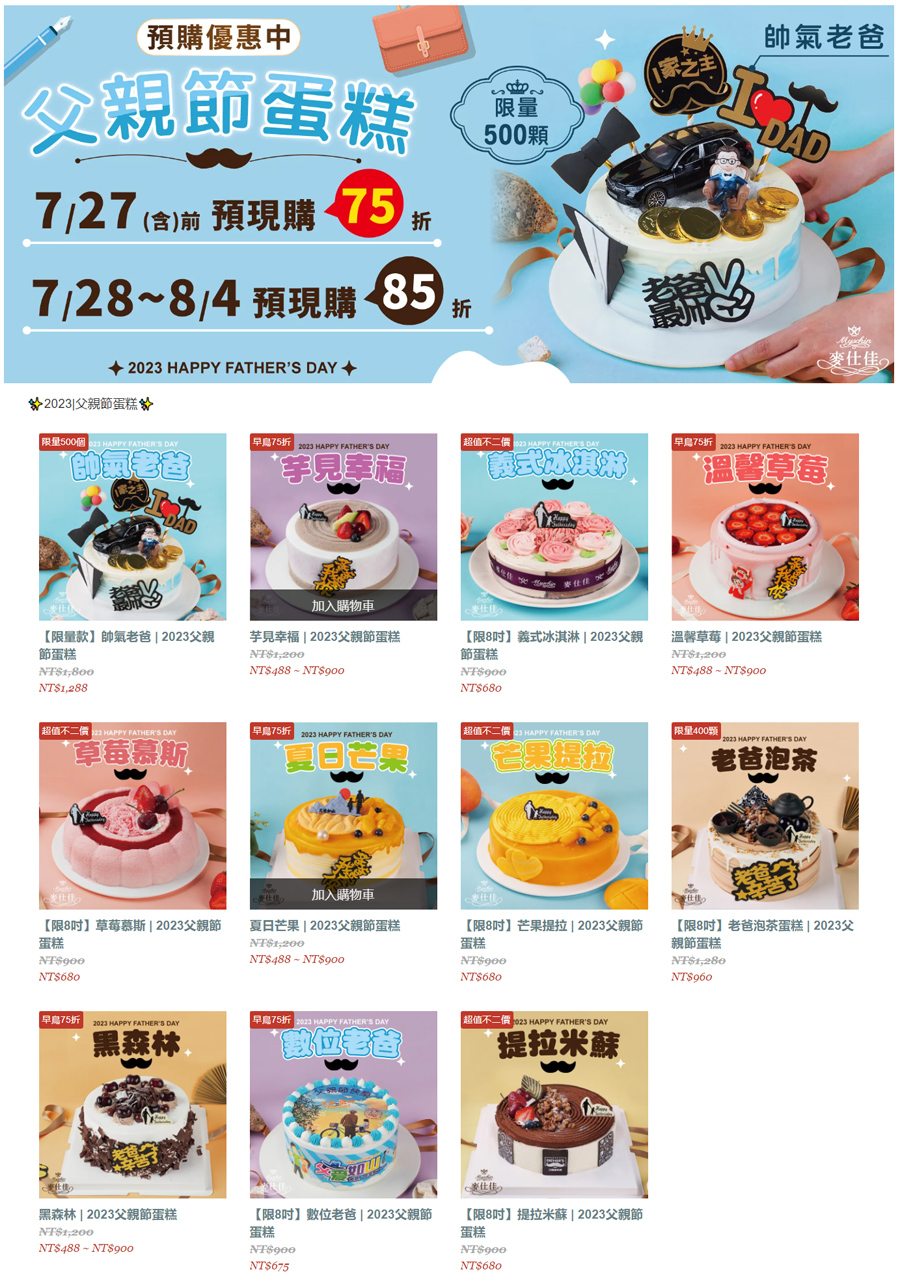Open the 提拉米蘇 cake product
The image size is (900, 1285).
tap(554, 1105)
